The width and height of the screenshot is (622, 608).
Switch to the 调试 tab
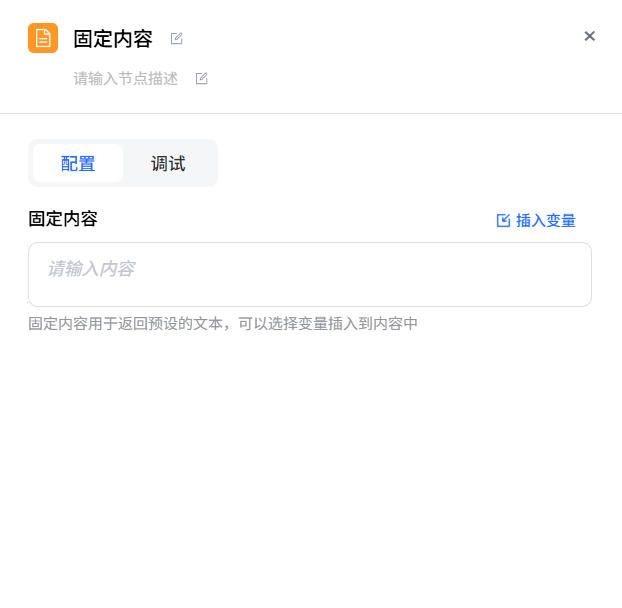pos(168,164)
